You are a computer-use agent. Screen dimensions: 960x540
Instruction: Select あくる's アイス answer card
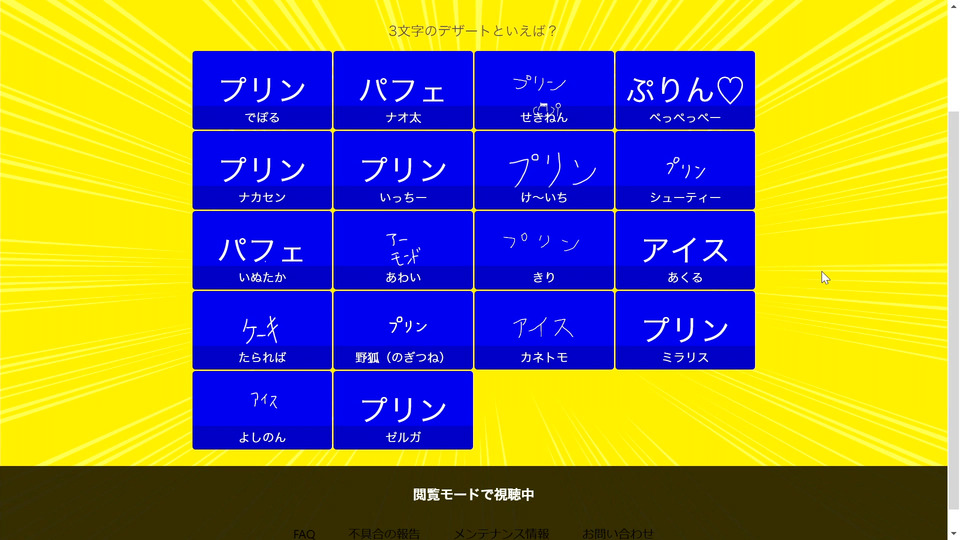pos(685,250)
